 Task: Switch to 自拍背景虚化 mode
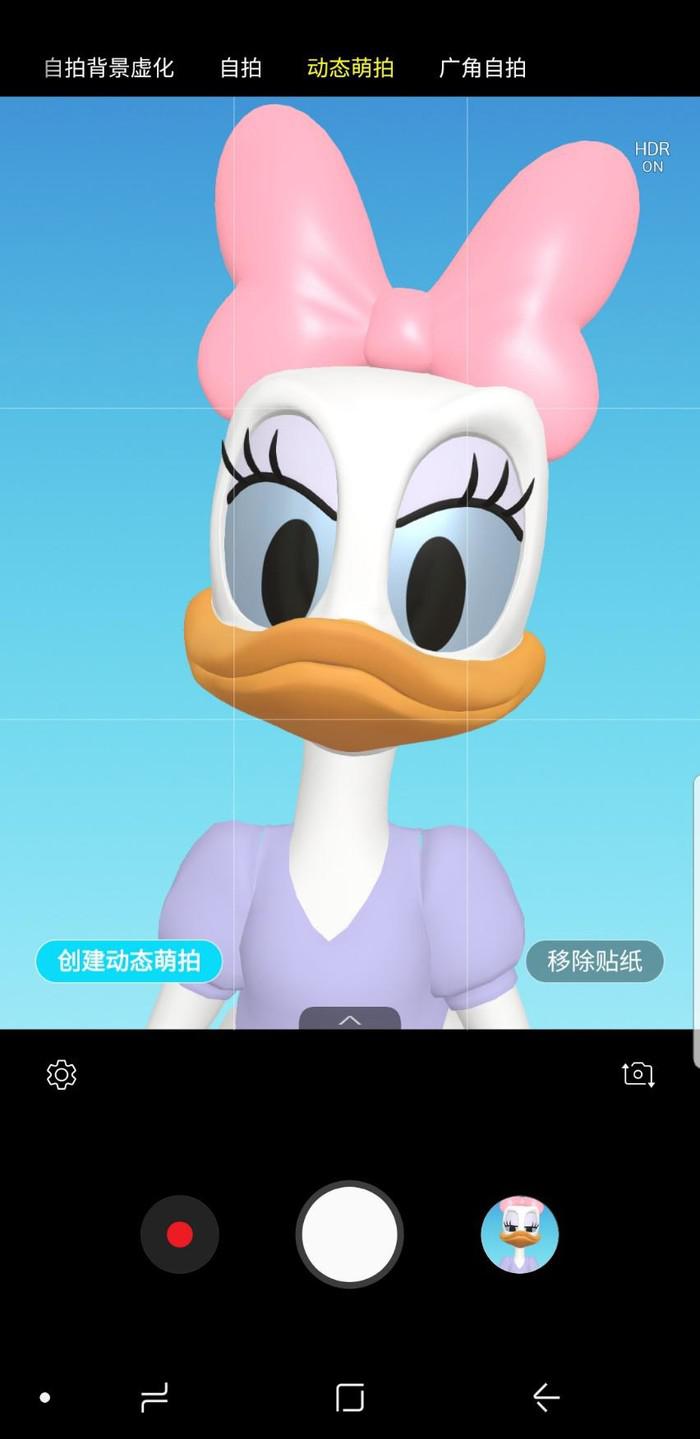[109, 68]
